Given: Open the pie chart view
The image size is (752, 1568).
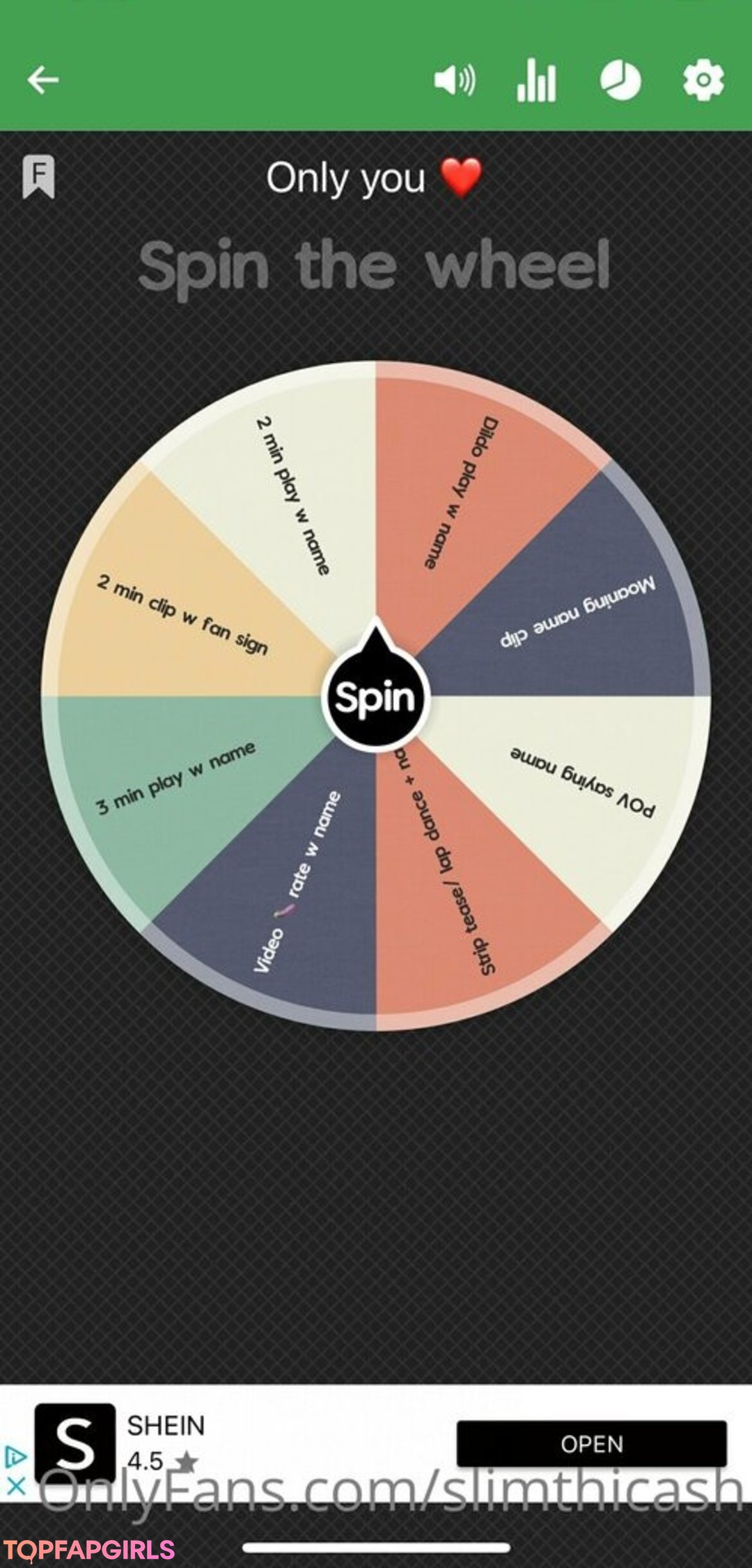Looking at the screenshot, I should (620, 80).
